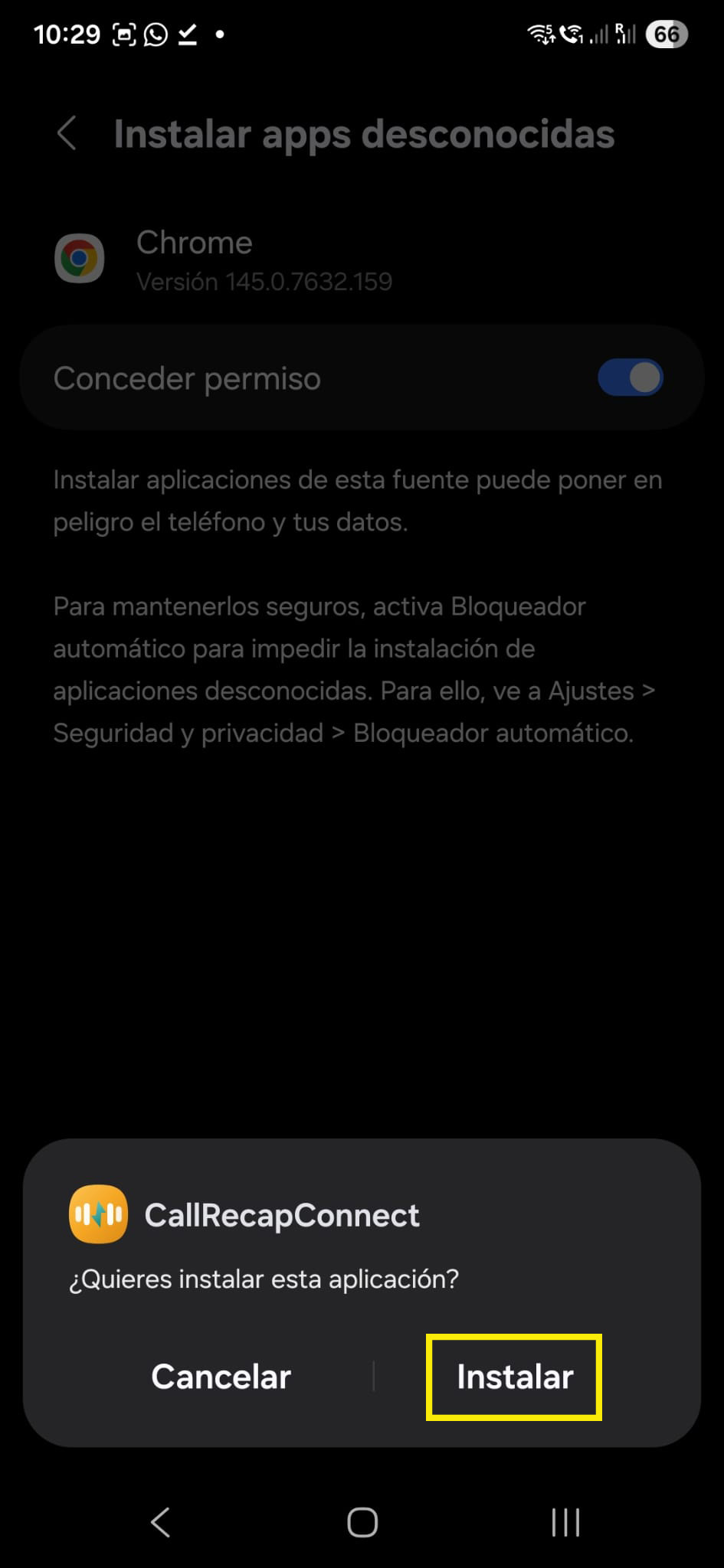The width and height of the screenshot is (724, 1568).
Task: Tap the Wi-Fi 5G status icon
Action: [541, 34]
